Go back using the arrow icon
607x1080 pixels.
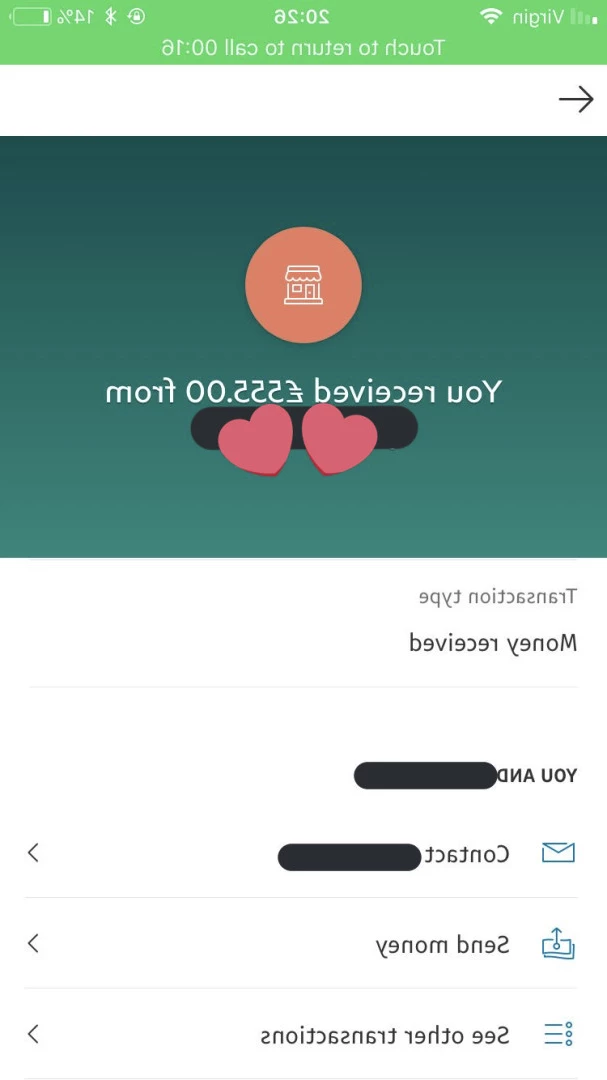click(575, 100)
